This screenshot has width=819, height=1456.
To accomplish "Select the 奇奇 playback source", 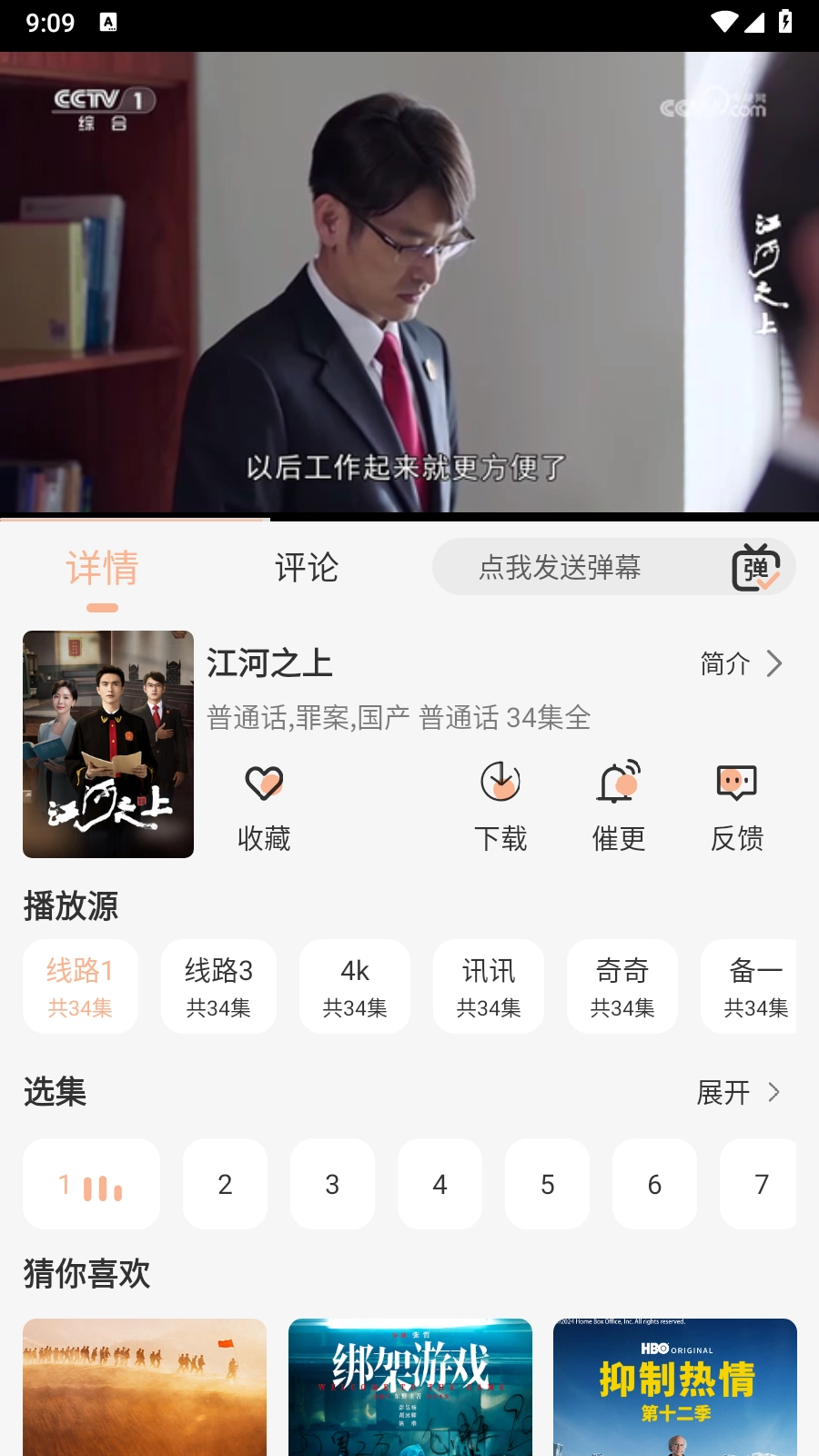I will [622, 986].
